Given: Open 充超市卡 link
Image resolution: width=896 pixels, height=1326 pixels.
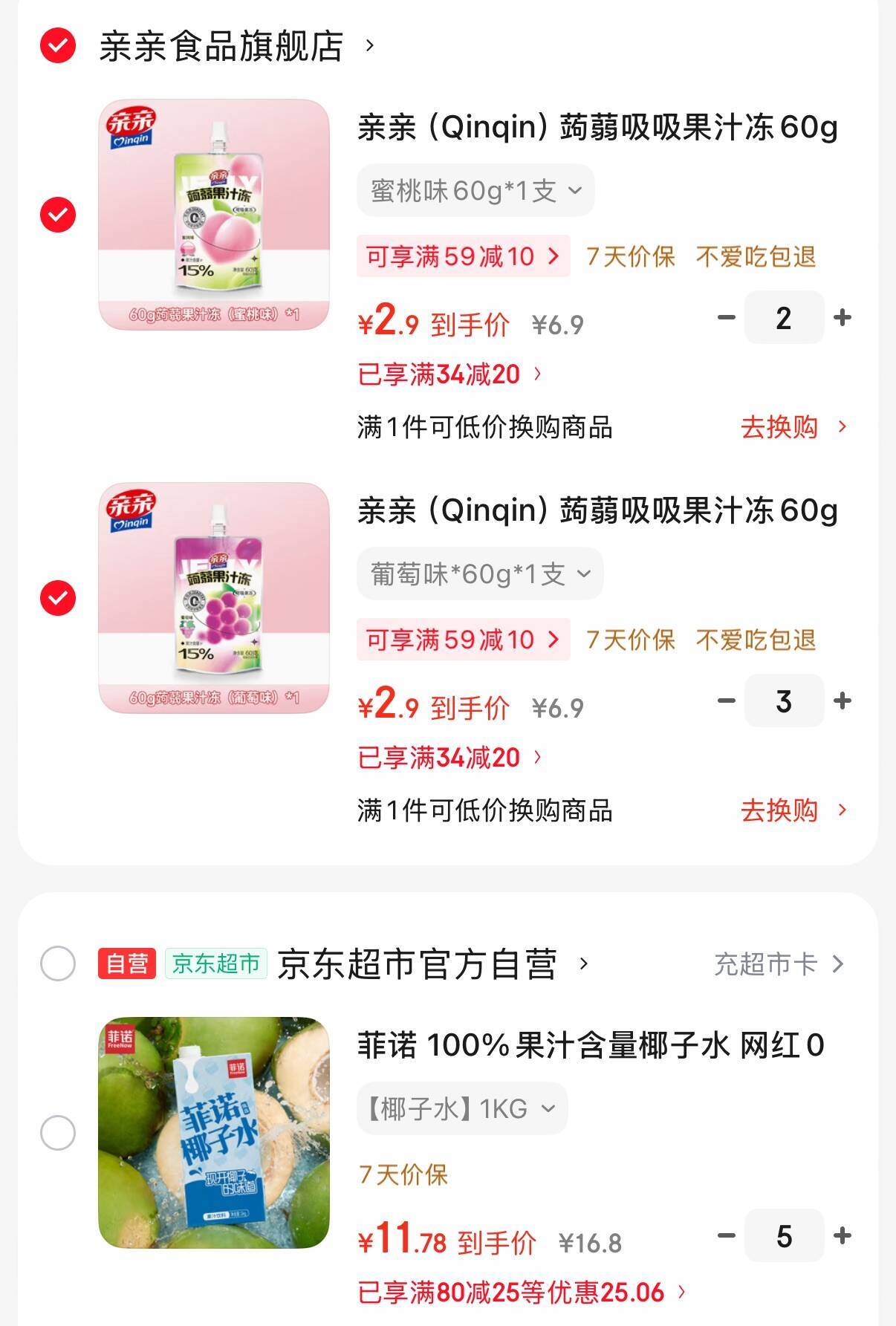Looking at the screenshot, I should 778,964.
